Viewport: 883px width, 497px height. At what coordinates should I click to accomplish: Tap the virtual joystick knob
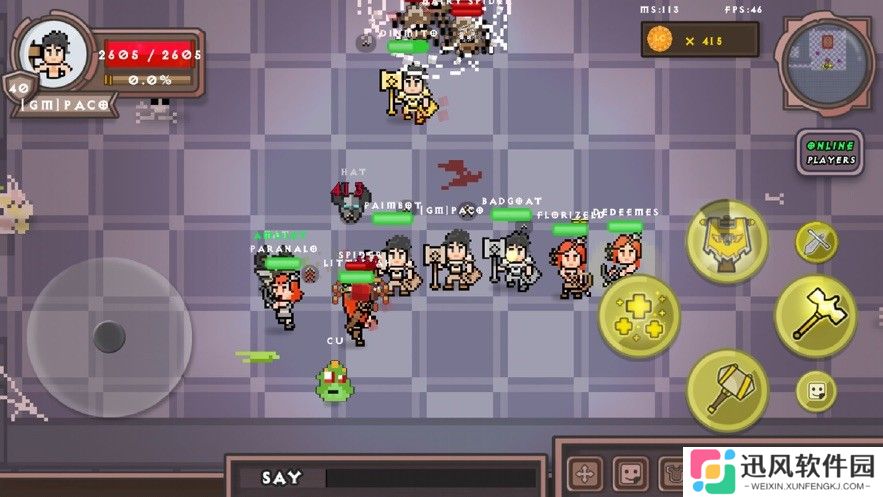pyautogui.click(x=109, y=336)
